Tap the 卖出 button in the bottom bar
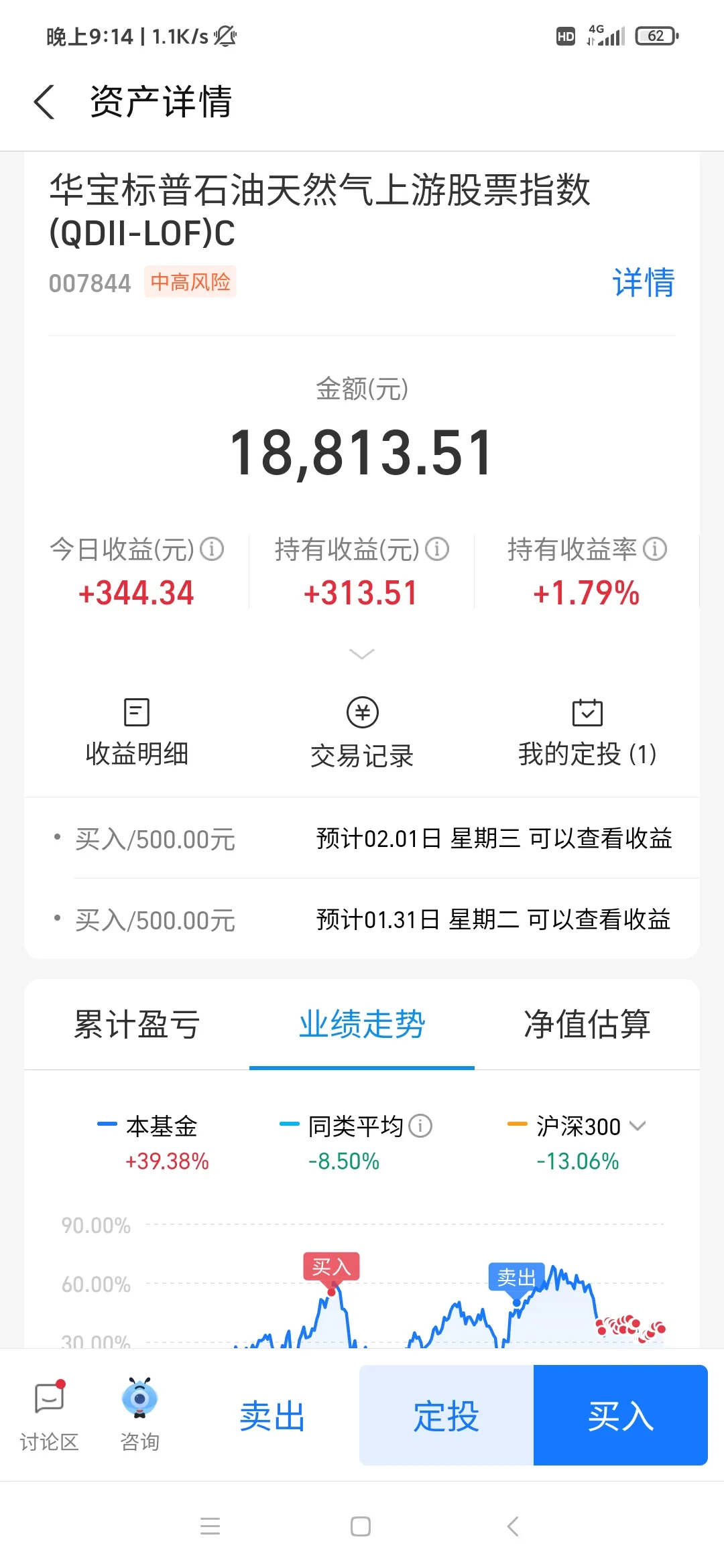The height and width of the screenshot is (1568, 724). coord(272,1416)
